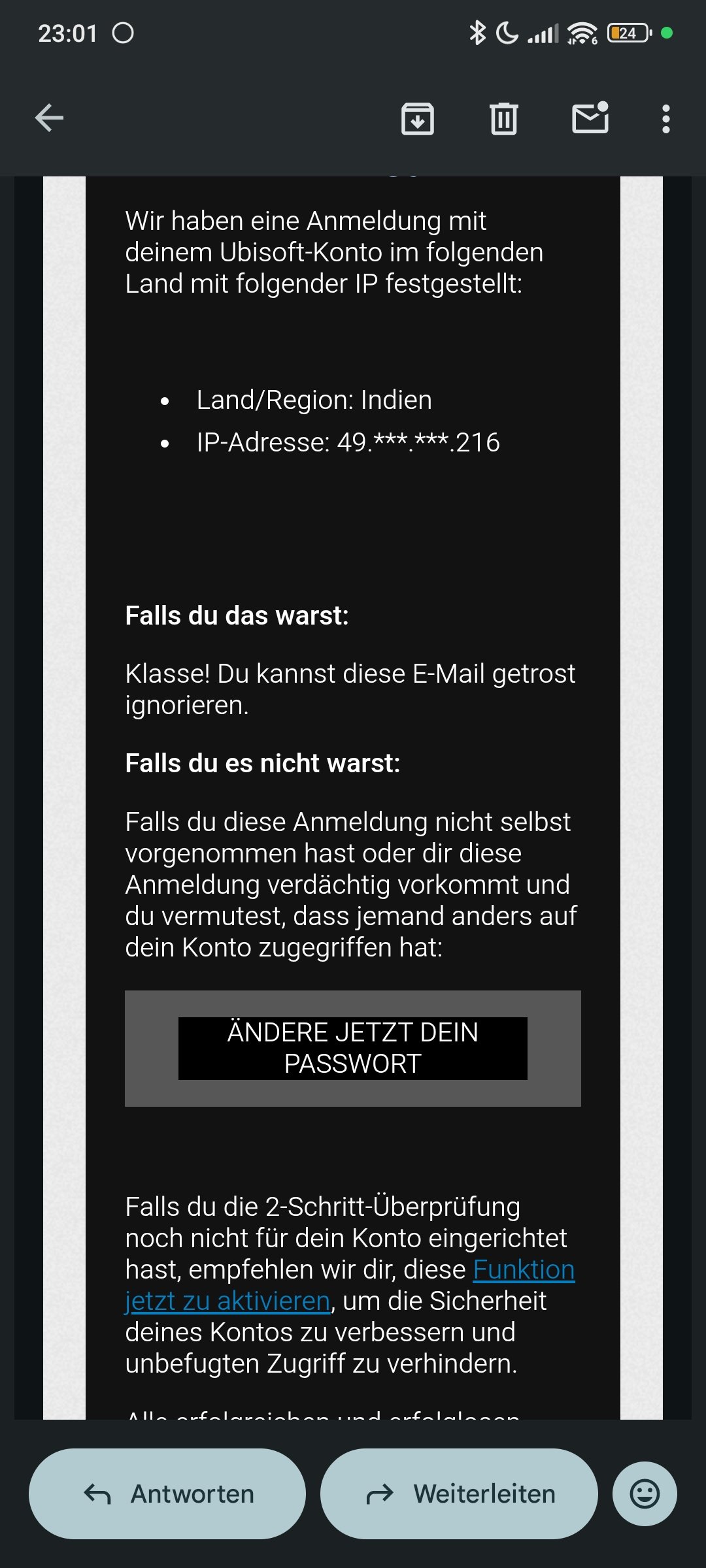Mark the email as unread
This screenshot has height=1568, width=706.
tap(590, 119)
